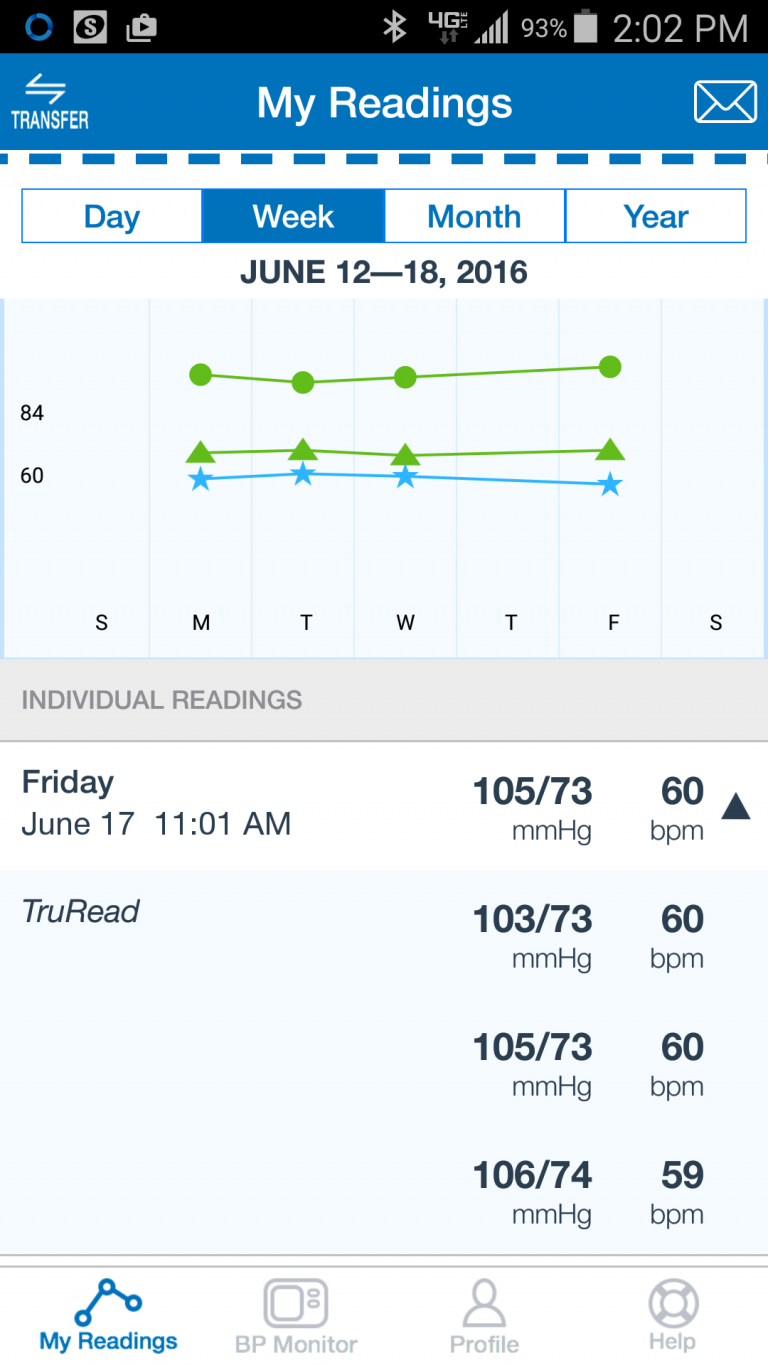Show the Year view
This screenshot has width=768, height=1365.
(656, 216)
